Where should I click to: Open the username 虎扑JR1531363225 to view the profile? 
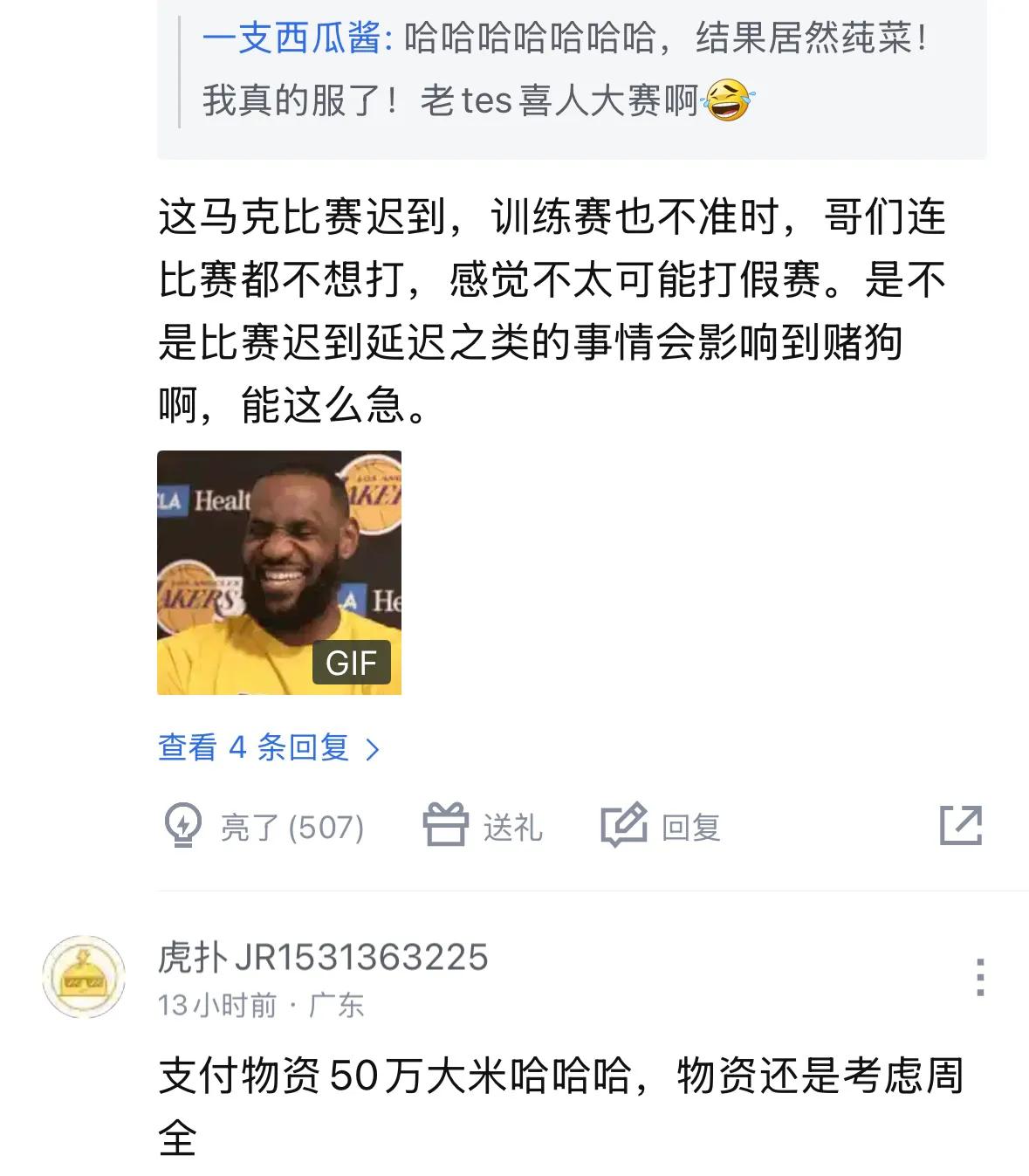[323, 958]
